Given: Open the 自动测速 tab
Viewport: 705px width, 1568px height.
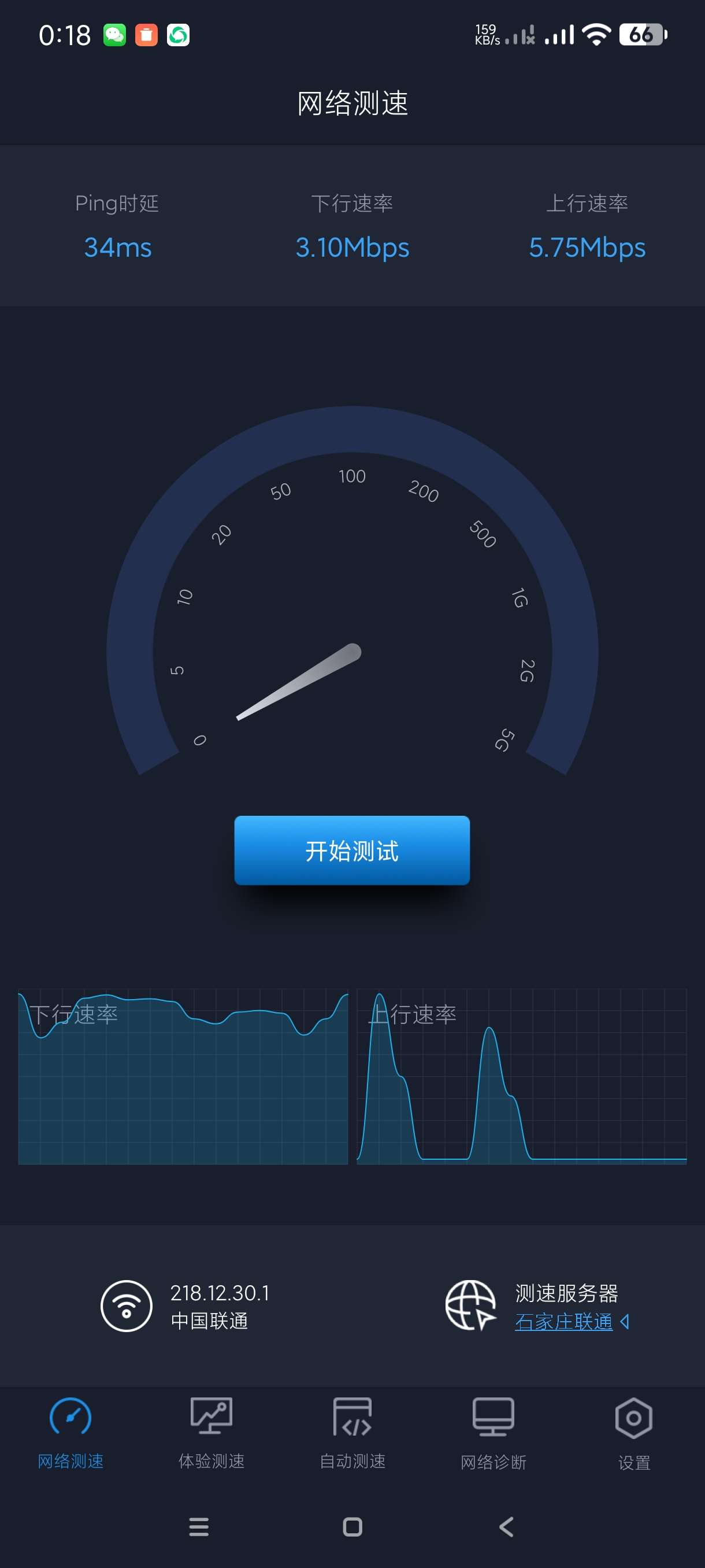Looking at the screenshot, I should coord(352,1433).
